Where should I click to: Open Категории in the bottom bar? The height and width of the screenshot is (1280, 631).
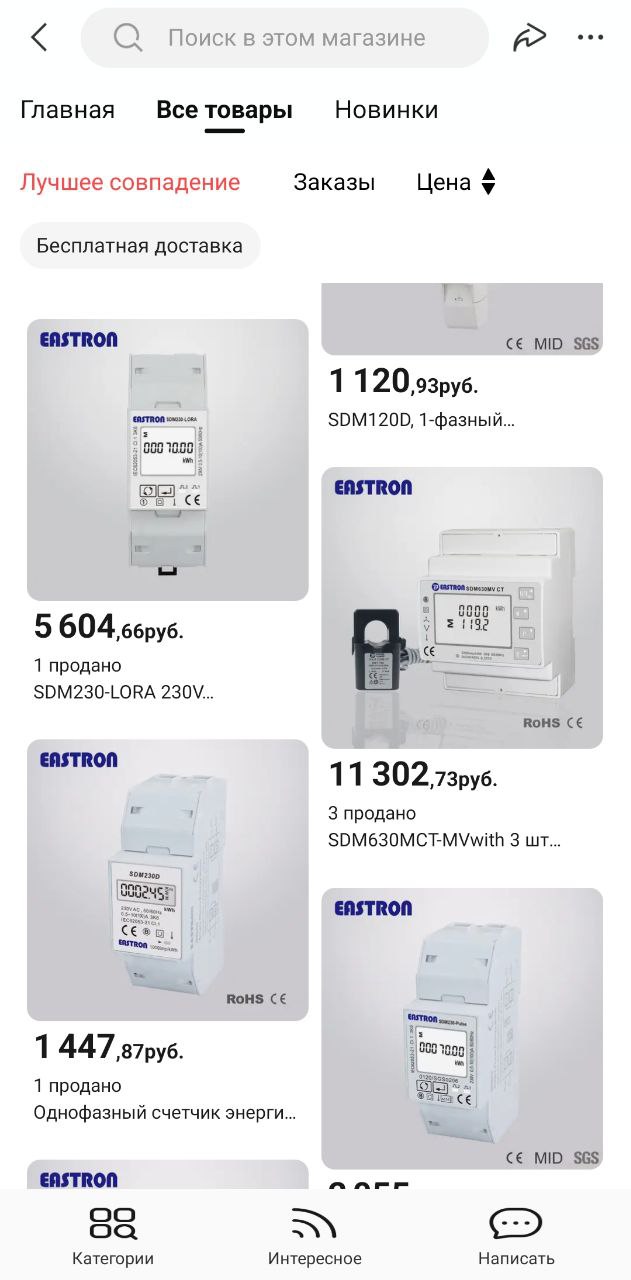(112, 1236)
